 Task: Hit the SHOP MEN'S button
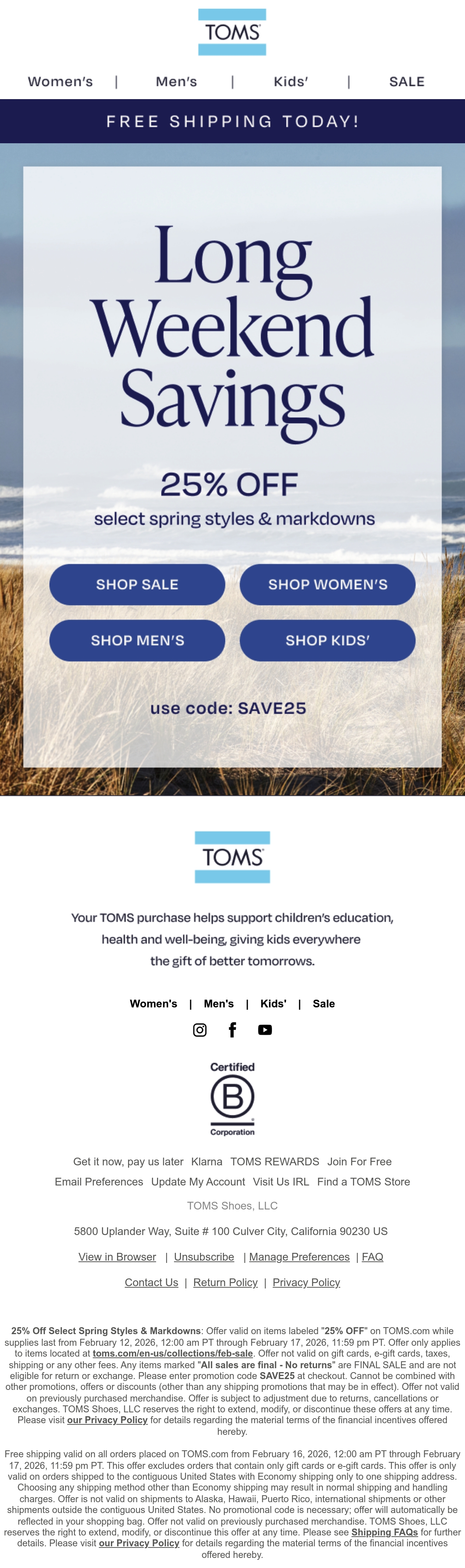coord(137,640)
